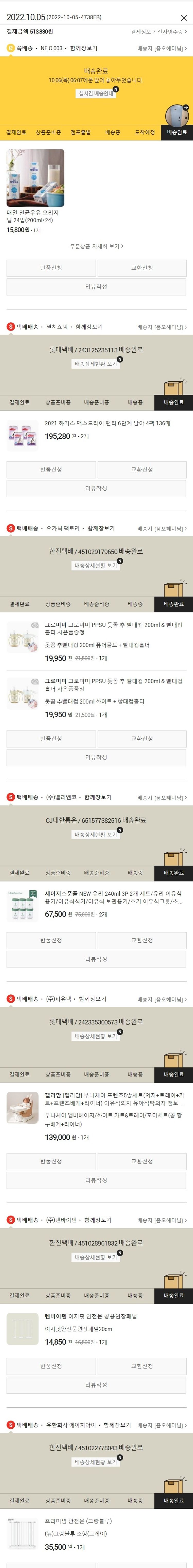193x1568 pixels.
Task: Open 전자영수증 electronic receipt link
Action: tap(172, 32)
